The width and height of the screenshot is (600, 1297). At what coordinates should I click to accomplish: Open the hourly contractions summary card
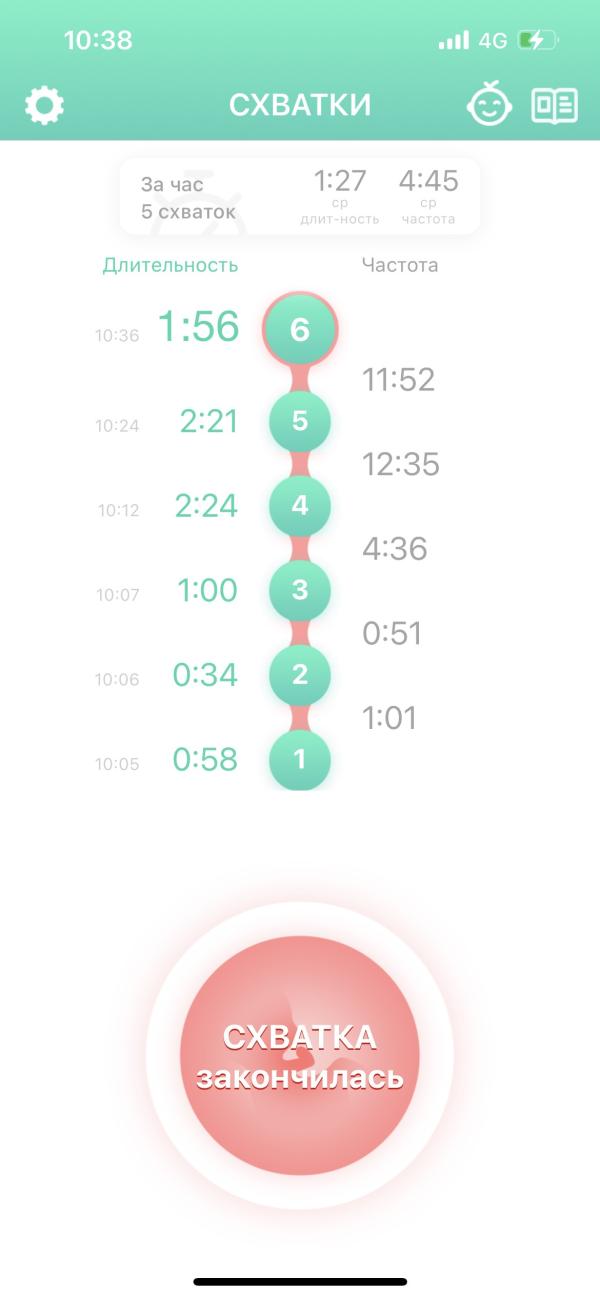click(300, 196)
